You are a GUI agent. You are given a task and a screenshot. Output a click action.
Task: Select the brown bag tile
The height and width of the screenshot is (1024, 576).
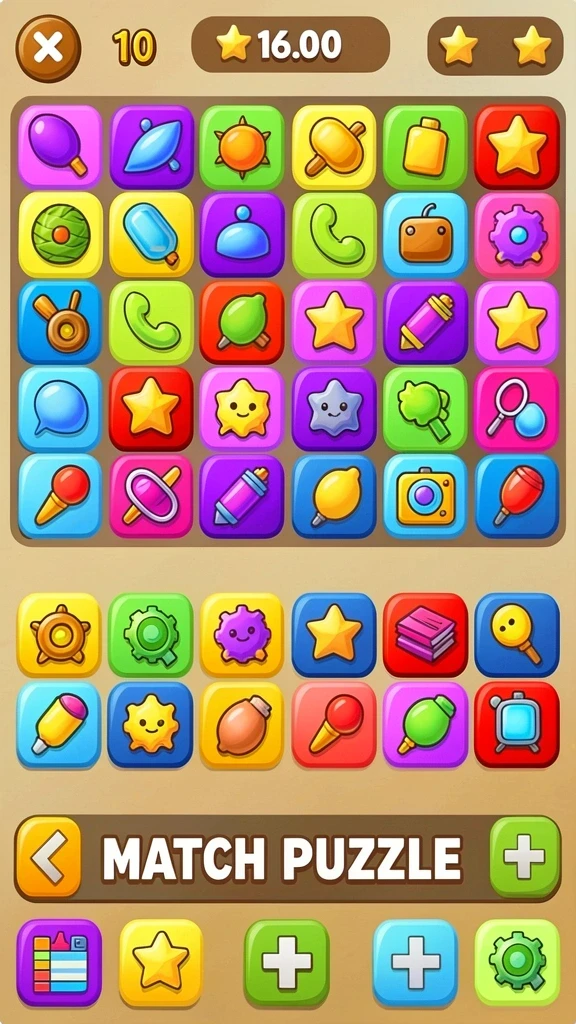tap(425, 235)
